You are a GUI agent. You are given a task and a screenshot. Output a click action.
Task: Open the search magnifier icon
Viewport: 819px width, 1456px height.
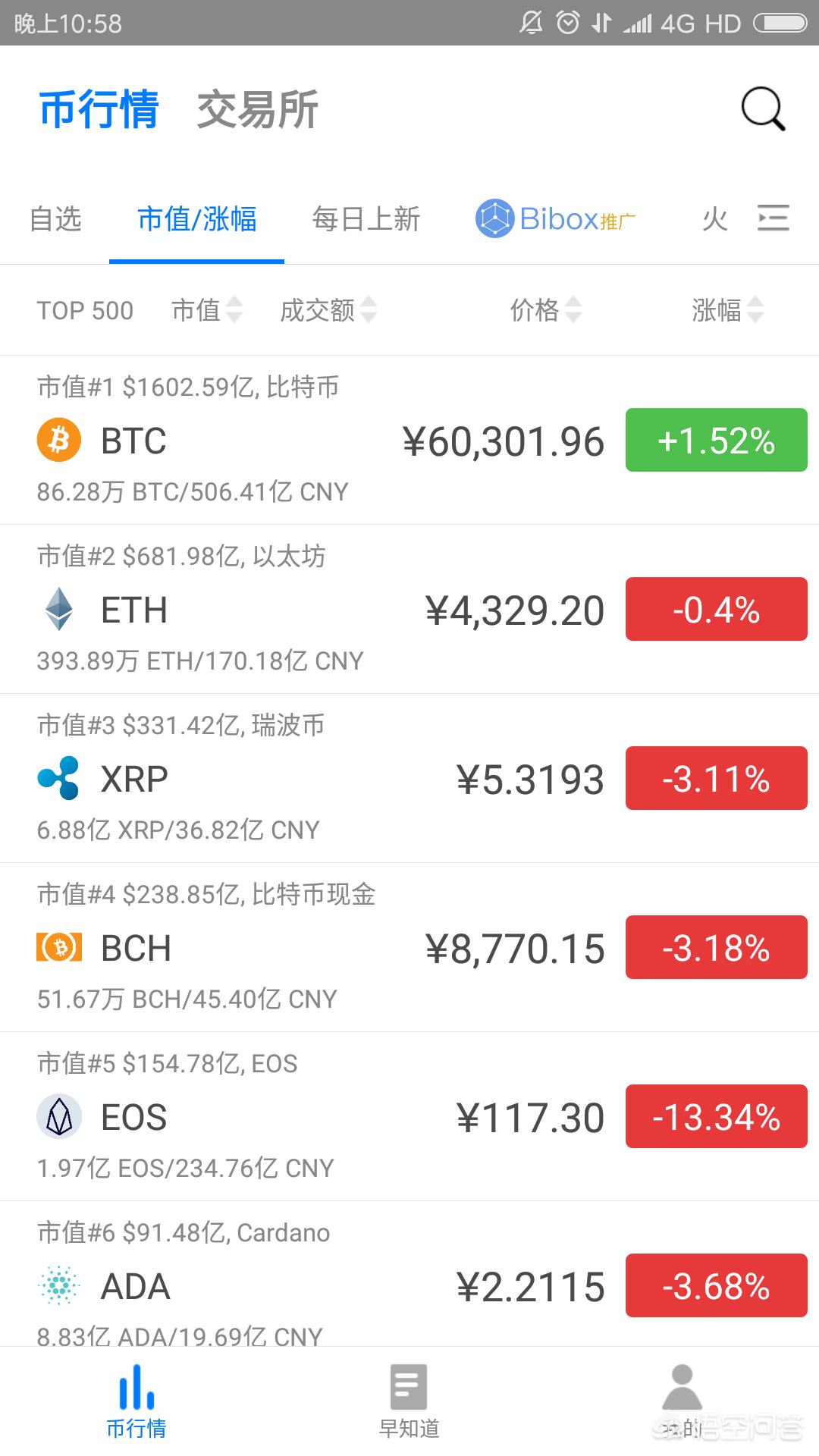763,109
